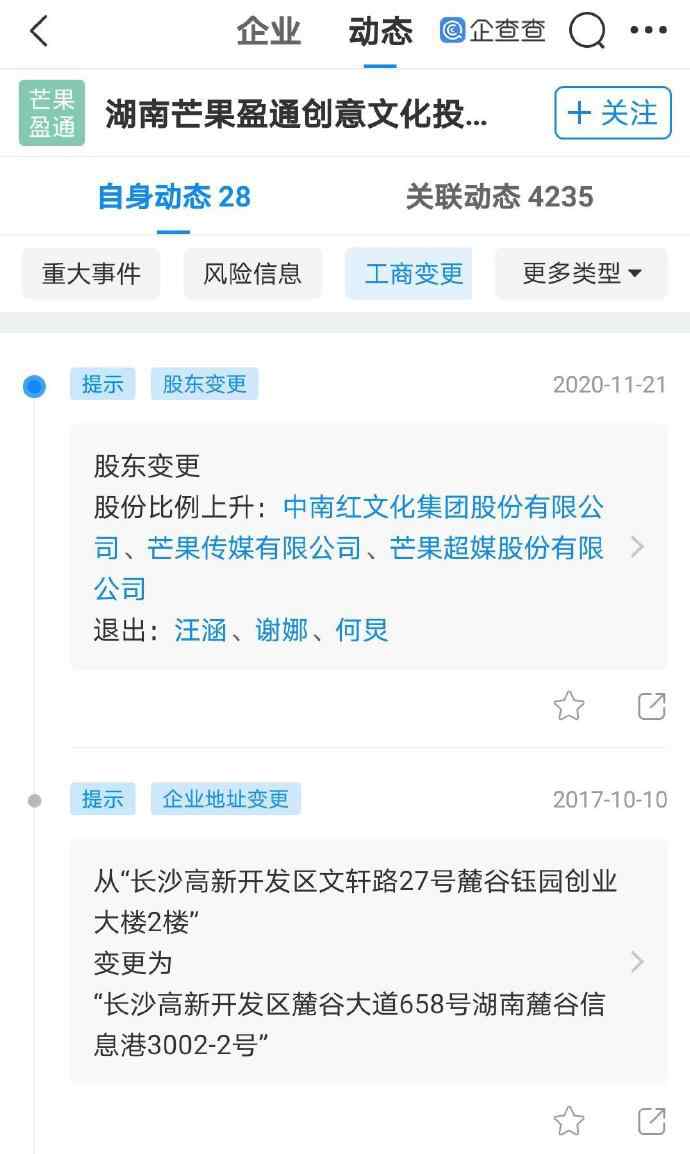Switch to the 关联动态 4235 tab

coord(499,197)
